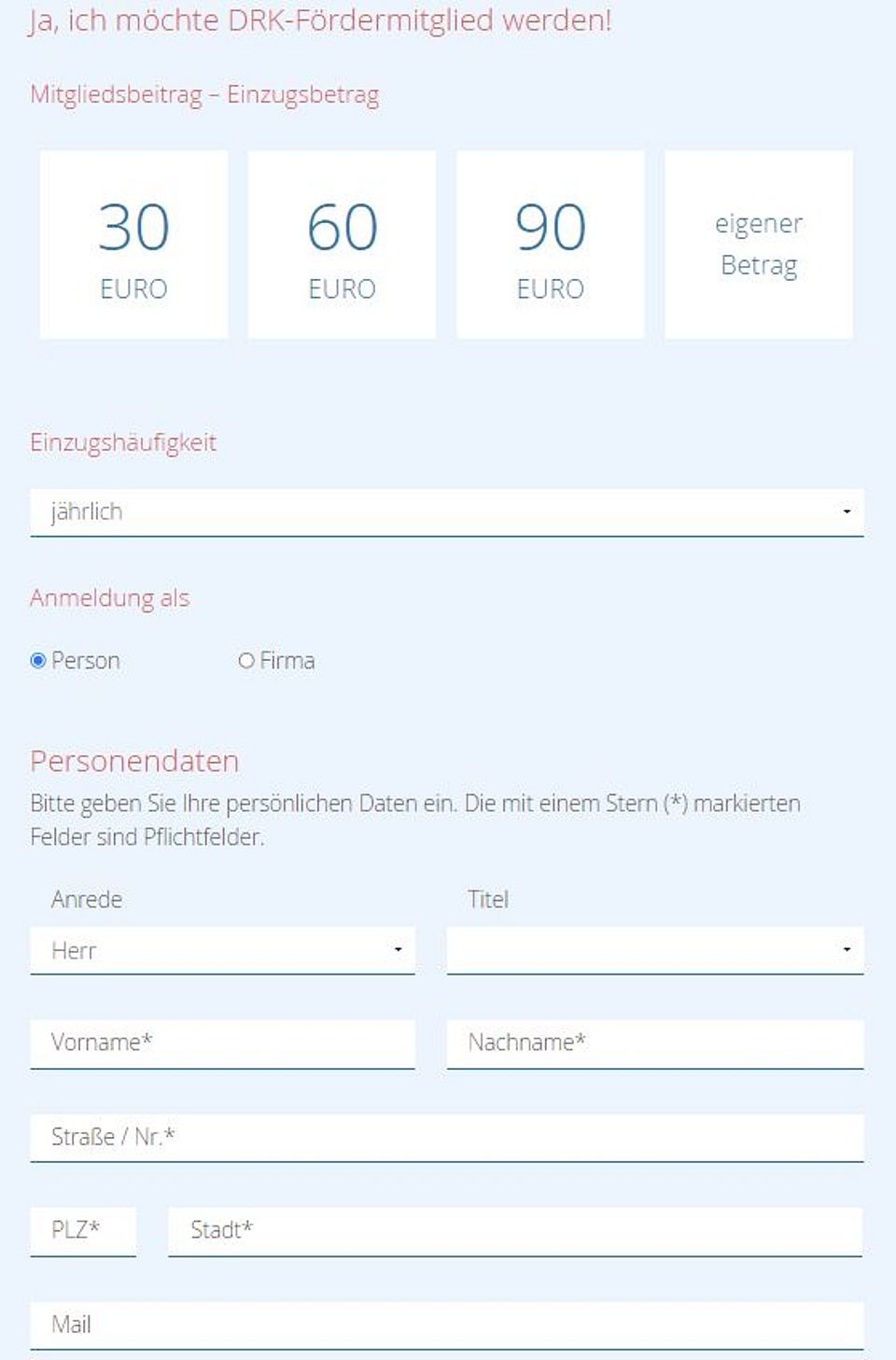Switch registration to Firma
This screenshot has height=1360, width=896.
pos(246,661)
